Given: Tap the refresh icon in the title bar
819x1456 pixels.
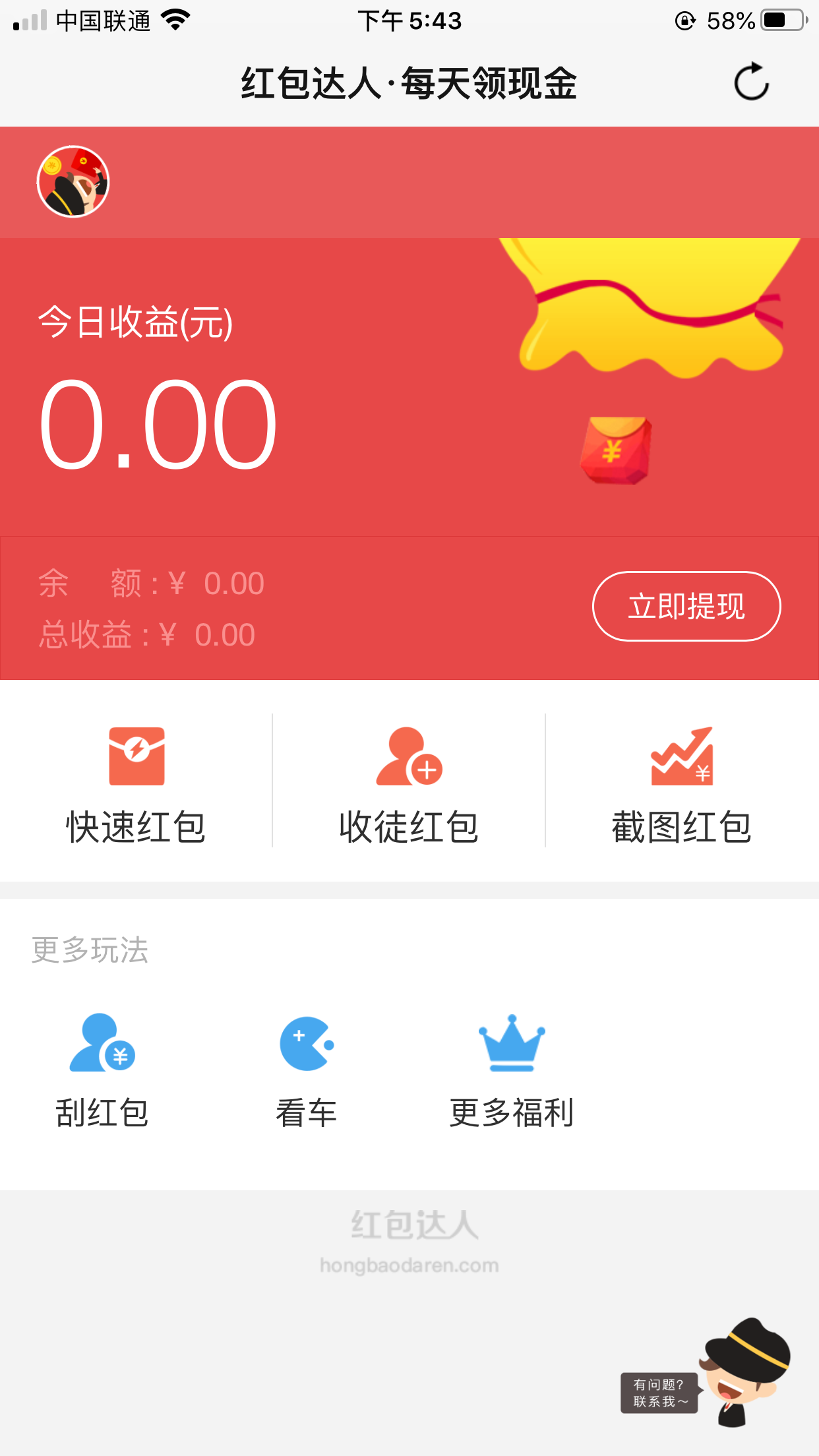Looking at the screenshot, I should coord(751,82).
